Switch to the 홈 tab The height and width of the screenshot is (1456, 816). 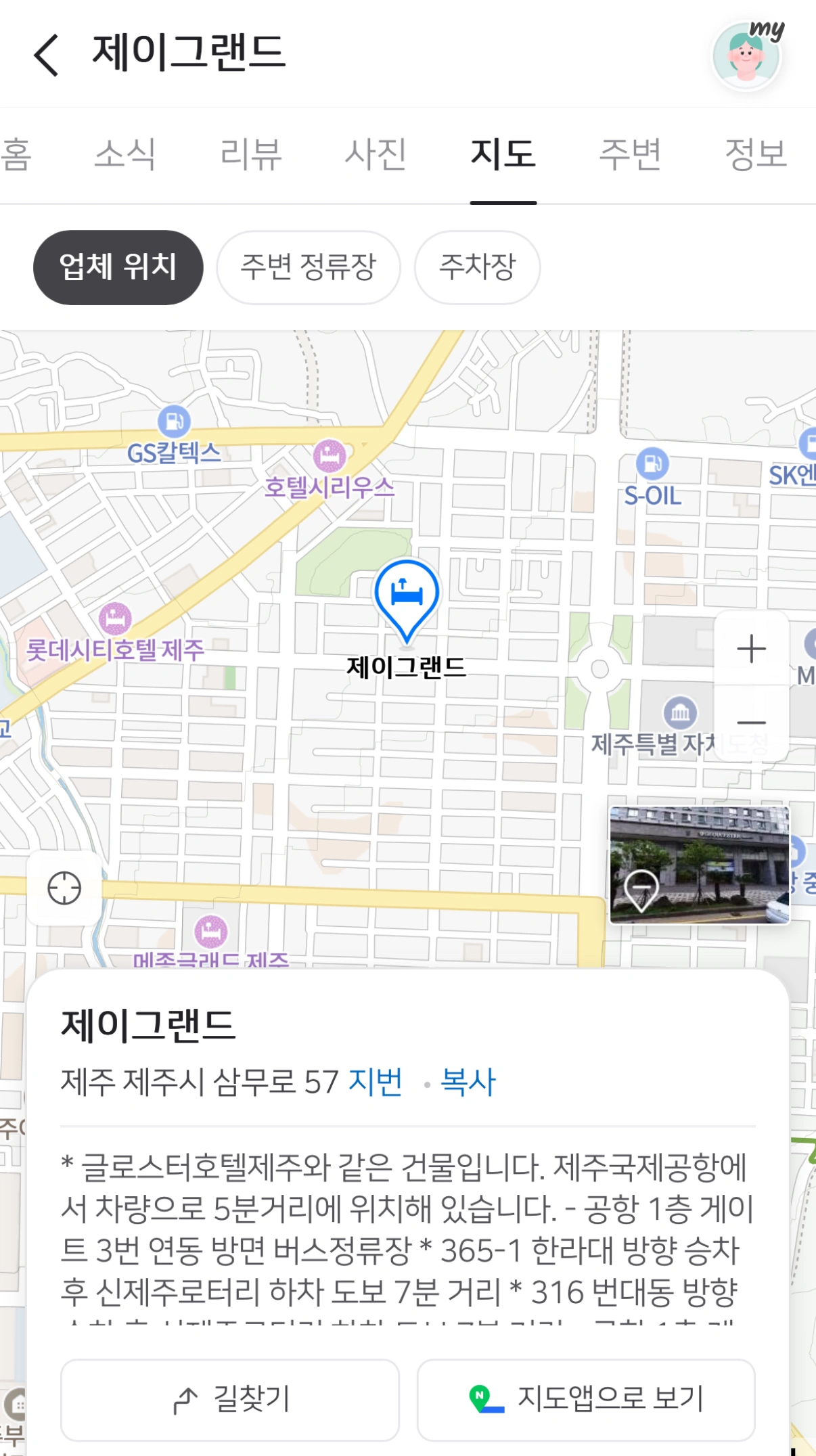16,154
